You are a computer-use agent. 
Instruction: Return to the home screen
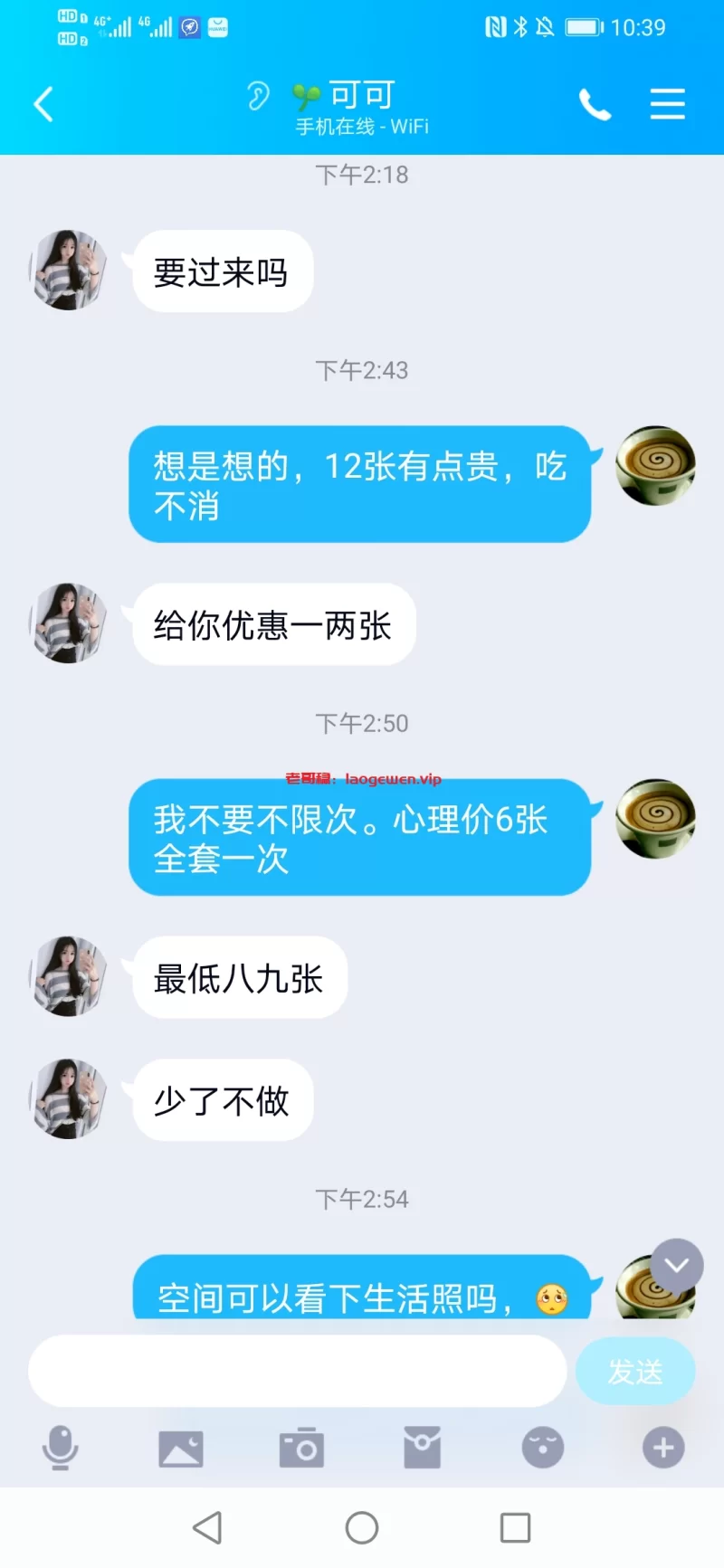pos(362,1527)
